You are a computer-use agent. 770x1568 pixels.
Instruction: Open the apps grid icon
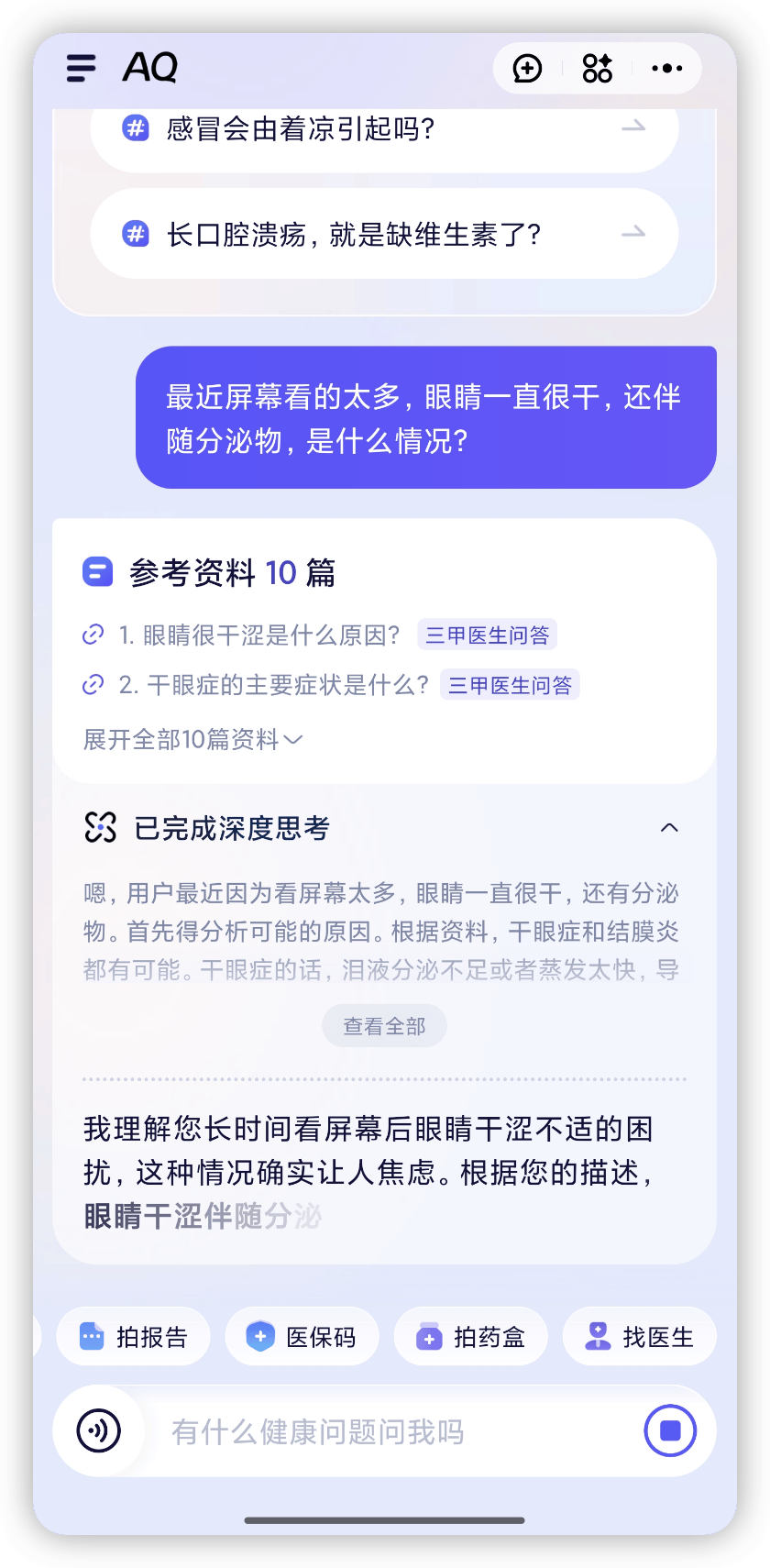[597, 68]
